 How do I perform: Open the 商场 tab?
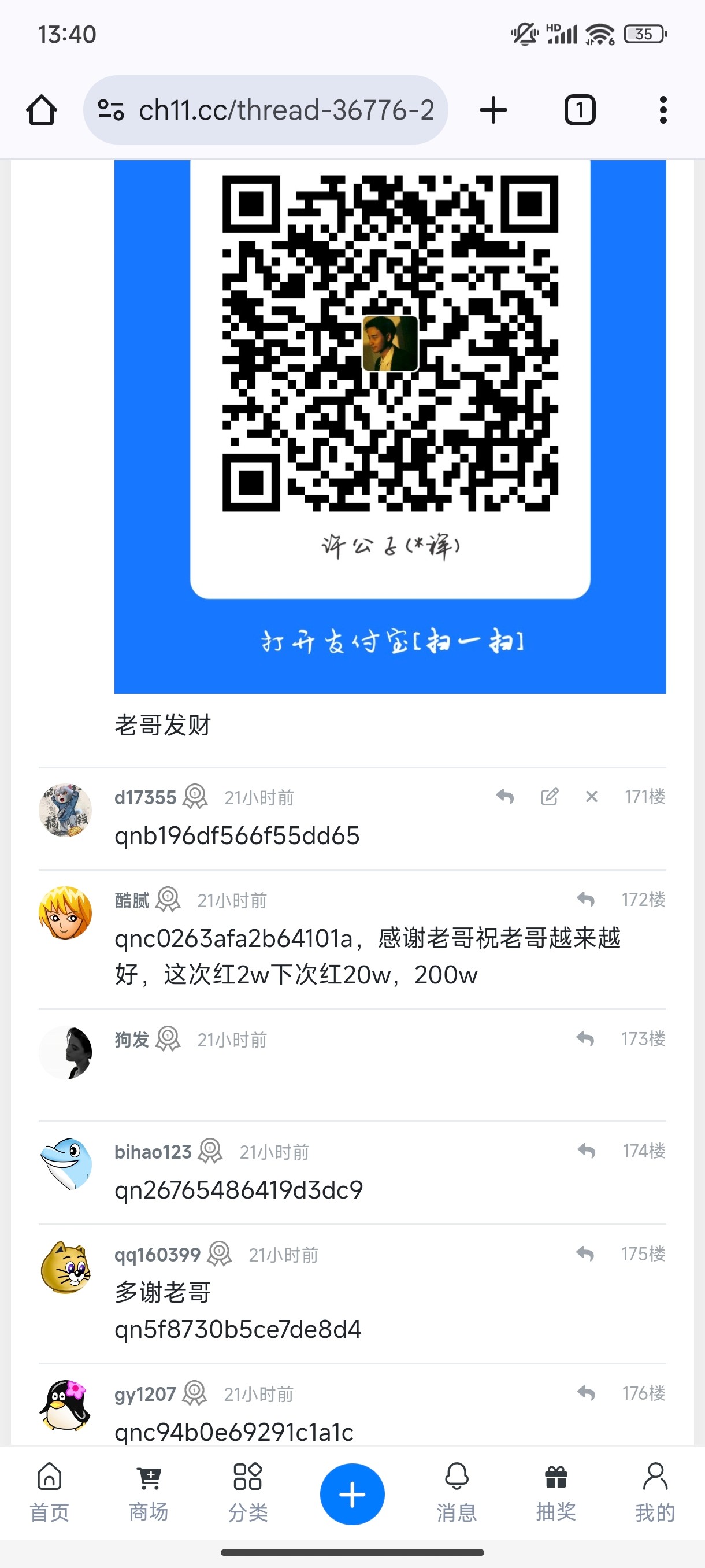pos(149,1493)
